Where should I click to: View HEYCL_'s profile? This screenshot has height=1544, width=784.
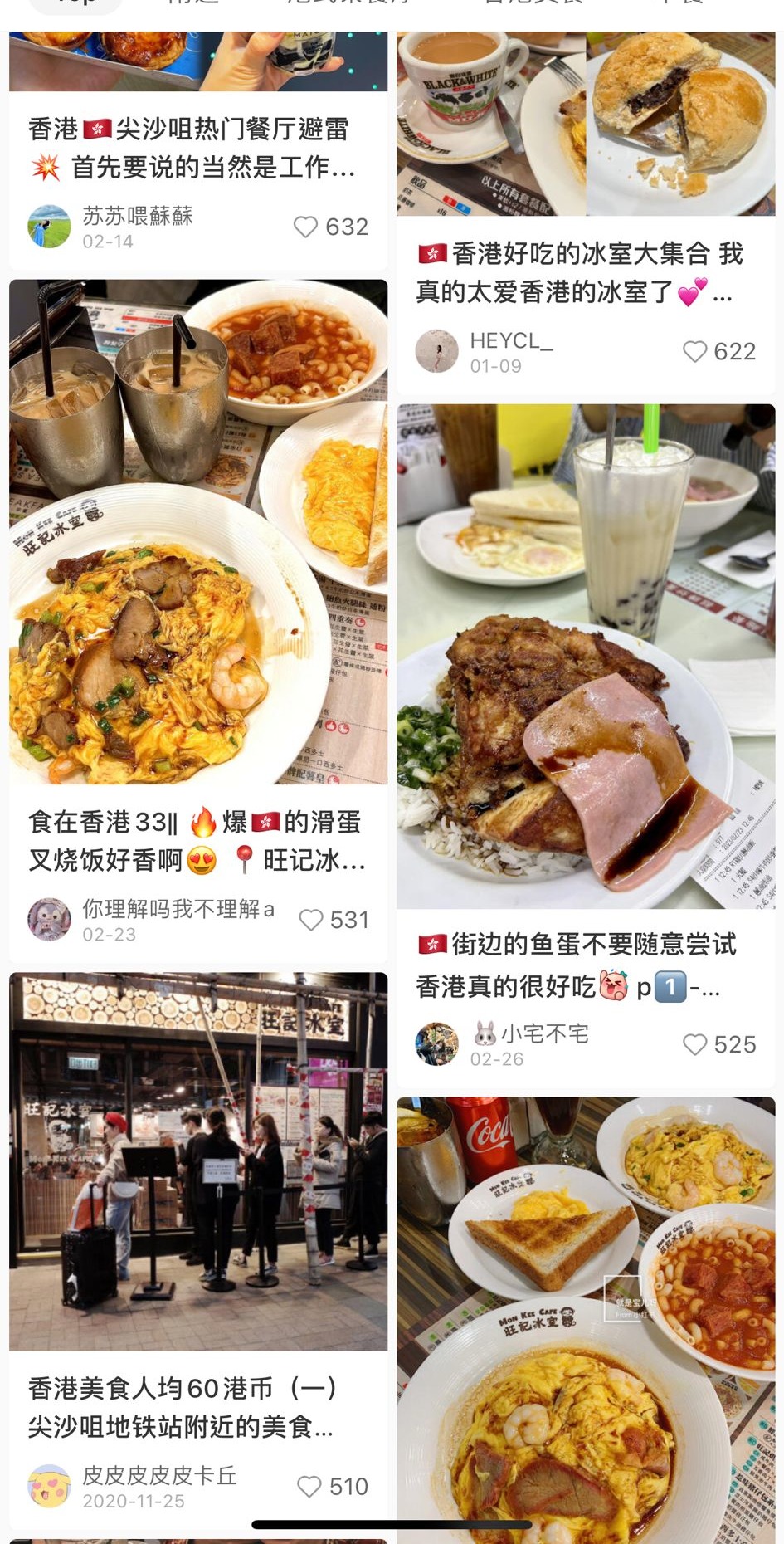pos(437,351)
